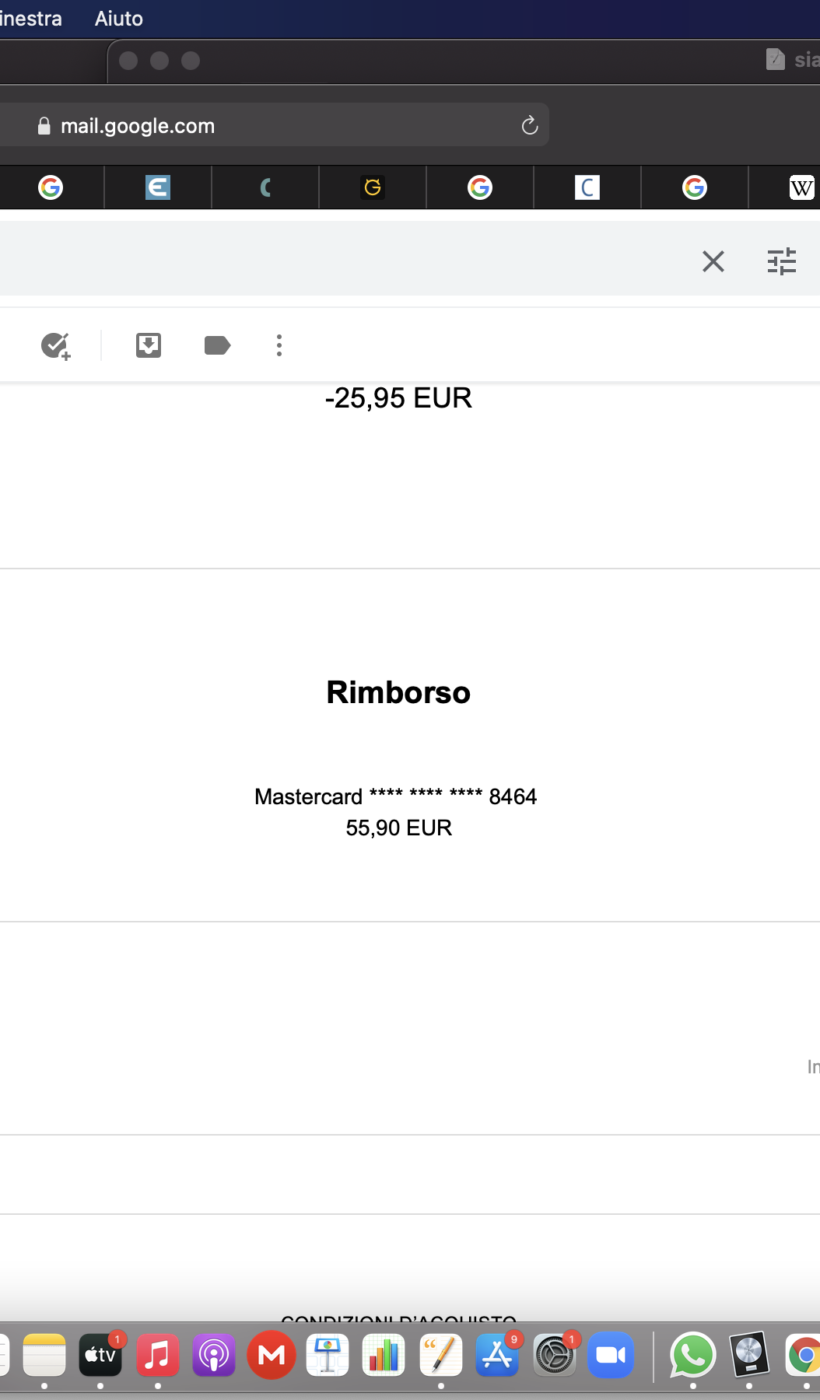820x1400 pixels.
Task: Open System Preferences from the dock
Action: pos(554,1356)
